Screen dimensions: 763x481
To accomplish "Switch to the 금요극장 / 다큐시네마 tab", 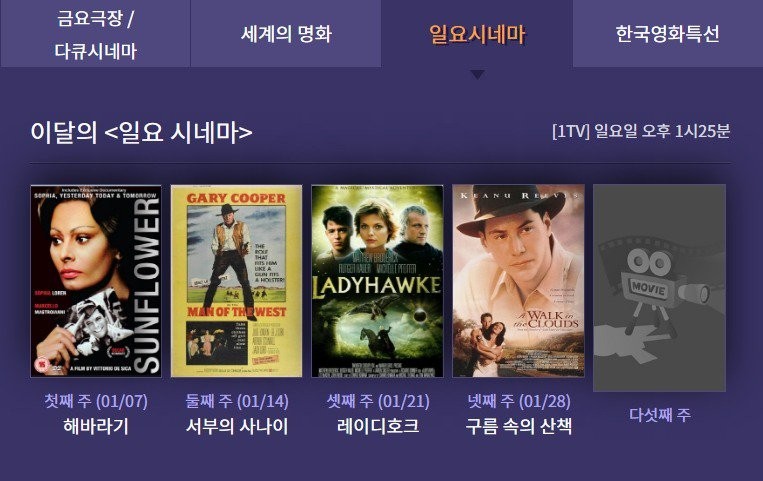I will point(95,34).
